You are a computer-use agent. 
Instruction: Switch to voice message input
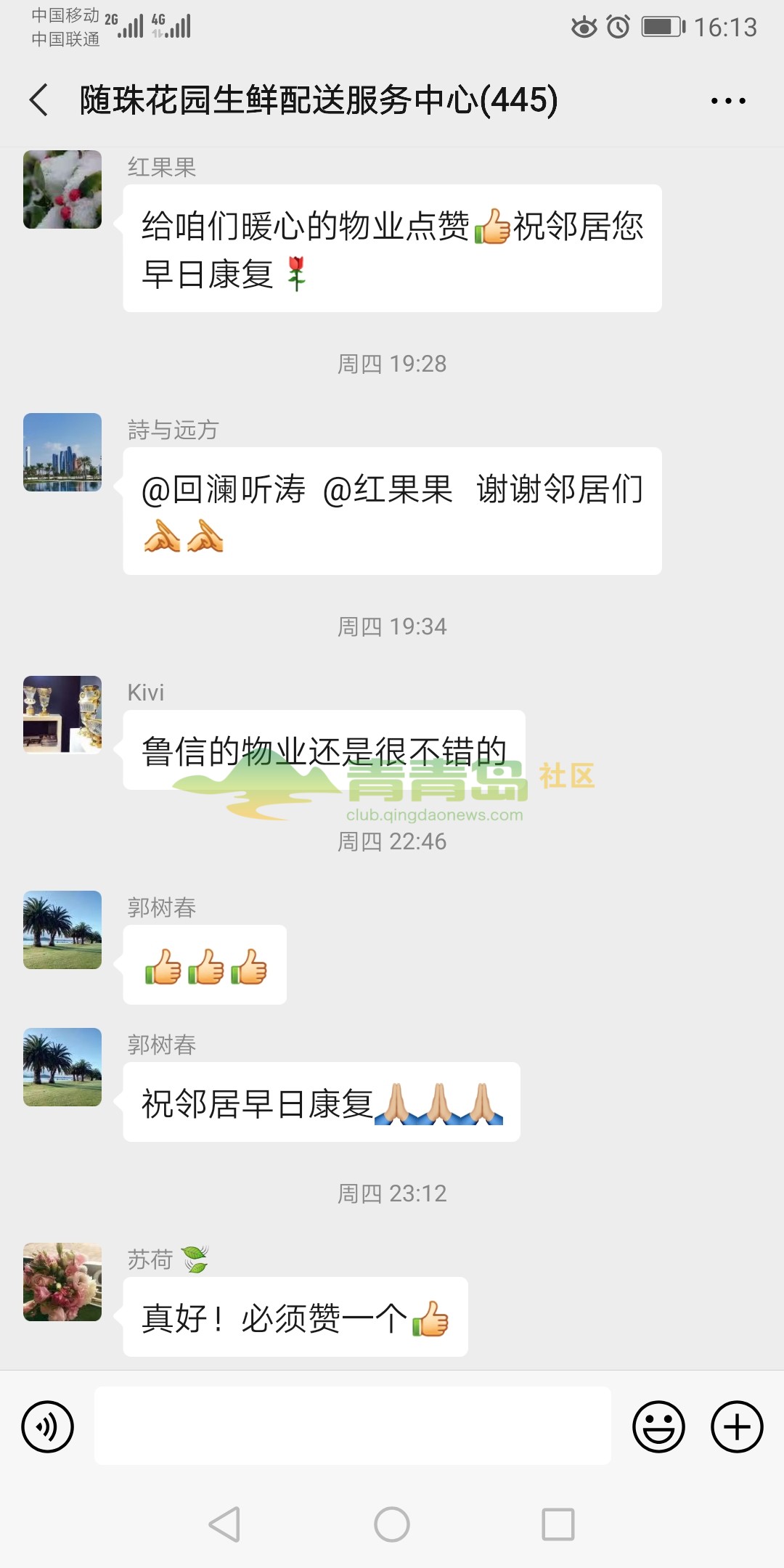pos(48,1426)
